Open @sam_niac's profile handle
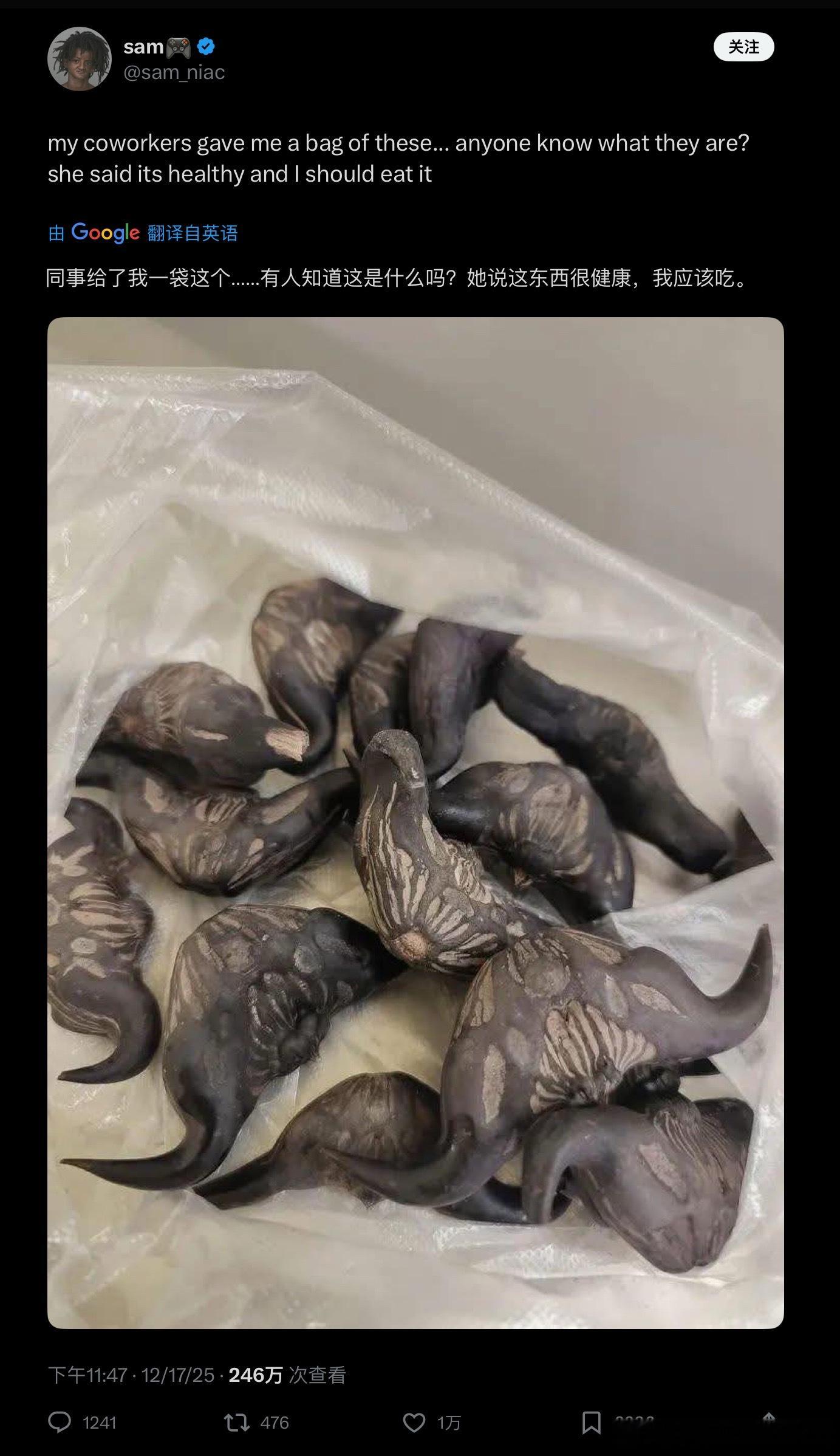Viewport: 840px width, 1456px height. click(x=174, y=73)
